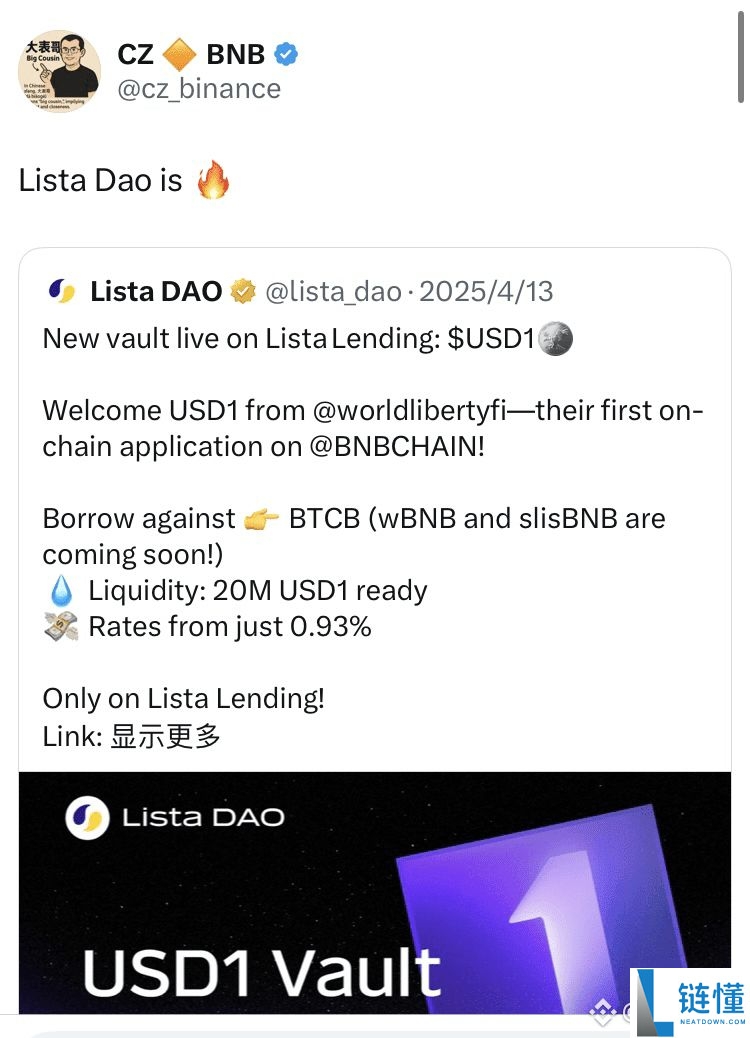The image size is (750, 1038).
Task: Open the @BNBCHAIN mention
Action: [396, 447]
